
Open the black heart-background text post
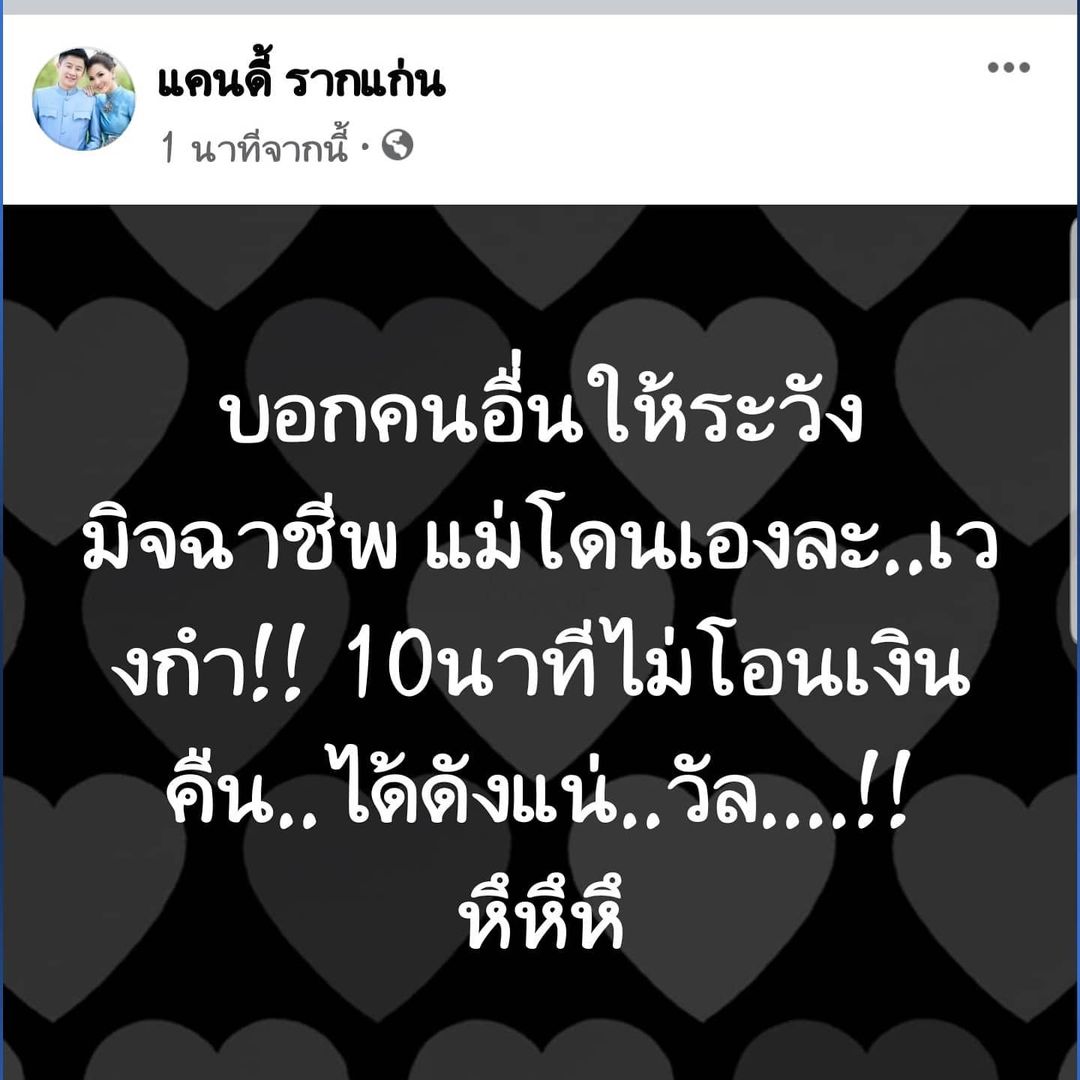[x=540, y=640]
